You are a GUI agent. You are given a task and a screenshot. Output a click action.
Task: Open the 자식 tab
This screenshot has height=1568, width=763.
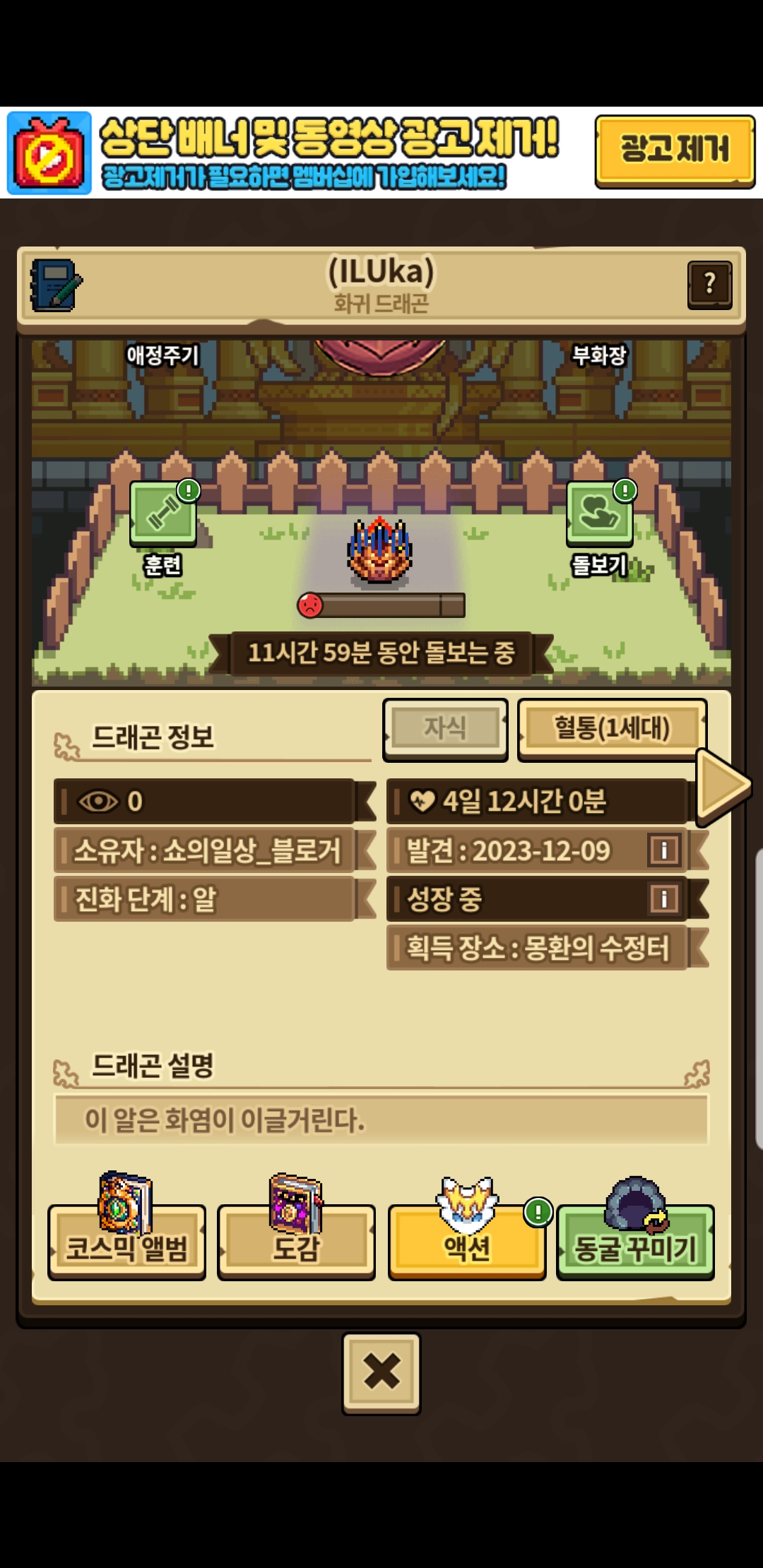(445, 729)
